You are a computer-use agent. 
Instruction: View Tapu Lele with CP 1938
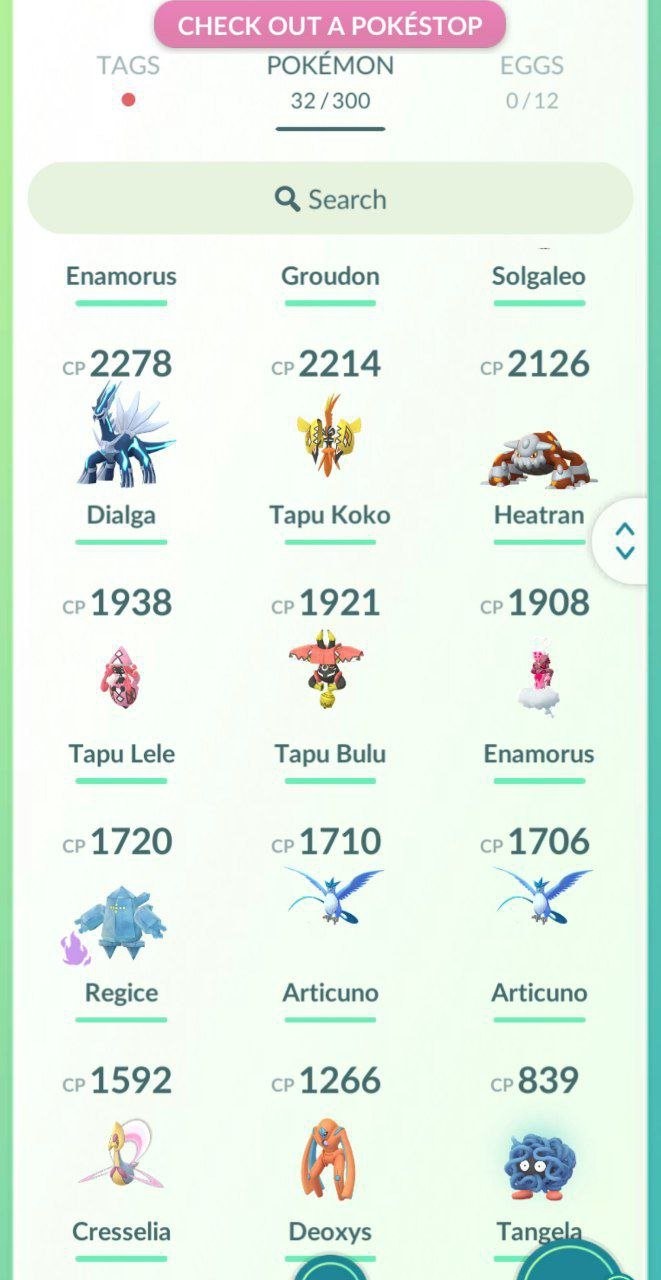tap(121, 682)
